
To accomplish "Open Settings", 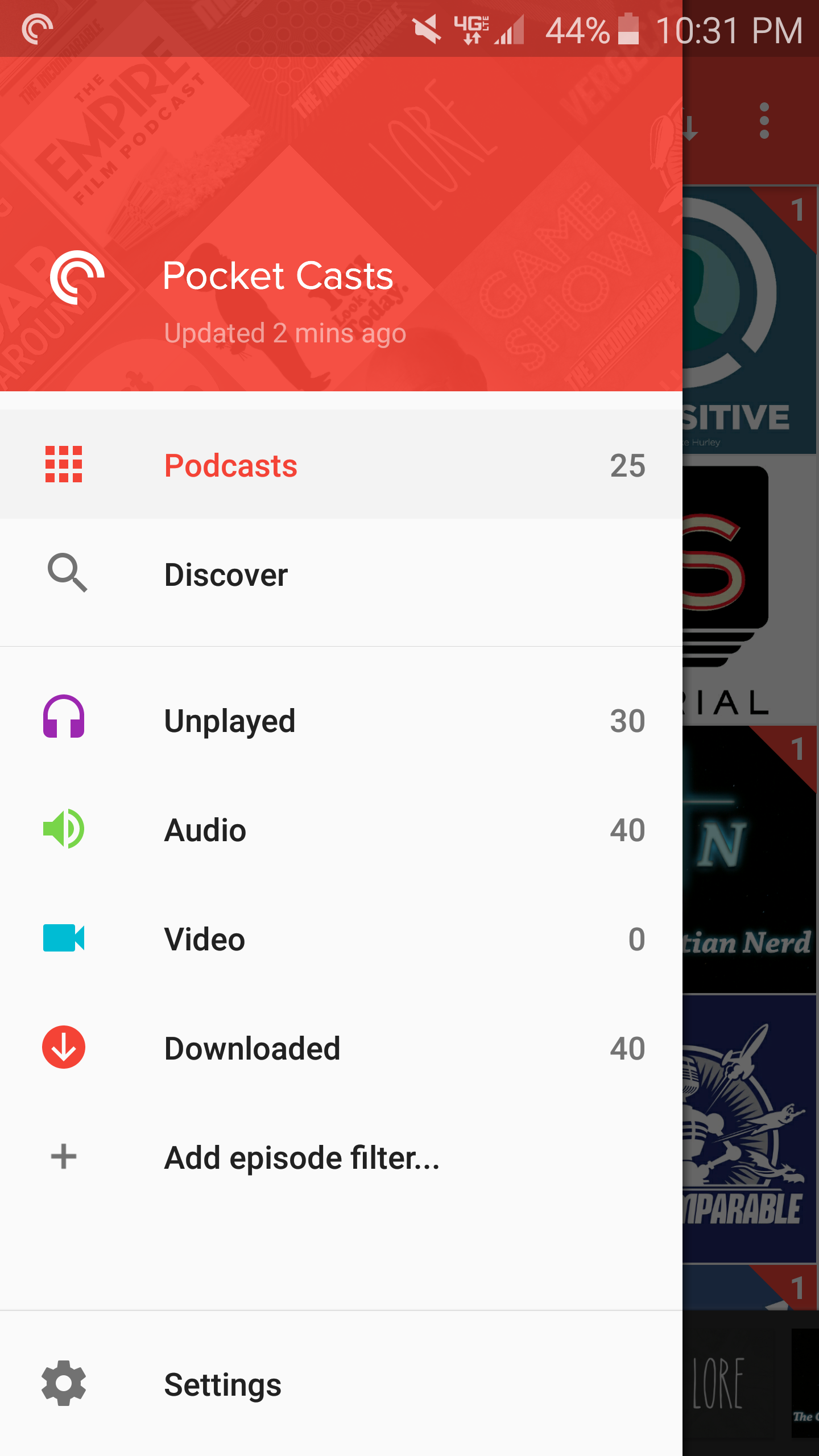I will pyautogui.click(x=222, y=1384).
